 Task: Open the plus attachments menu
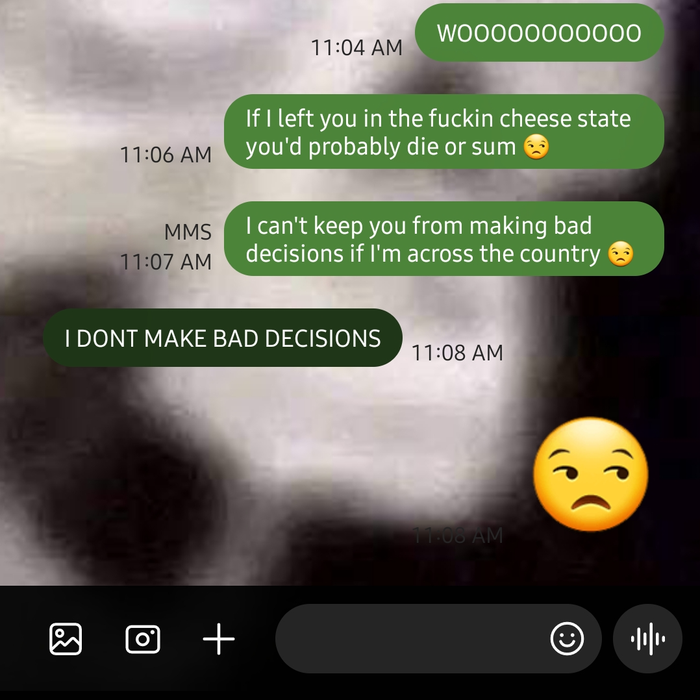219,639
